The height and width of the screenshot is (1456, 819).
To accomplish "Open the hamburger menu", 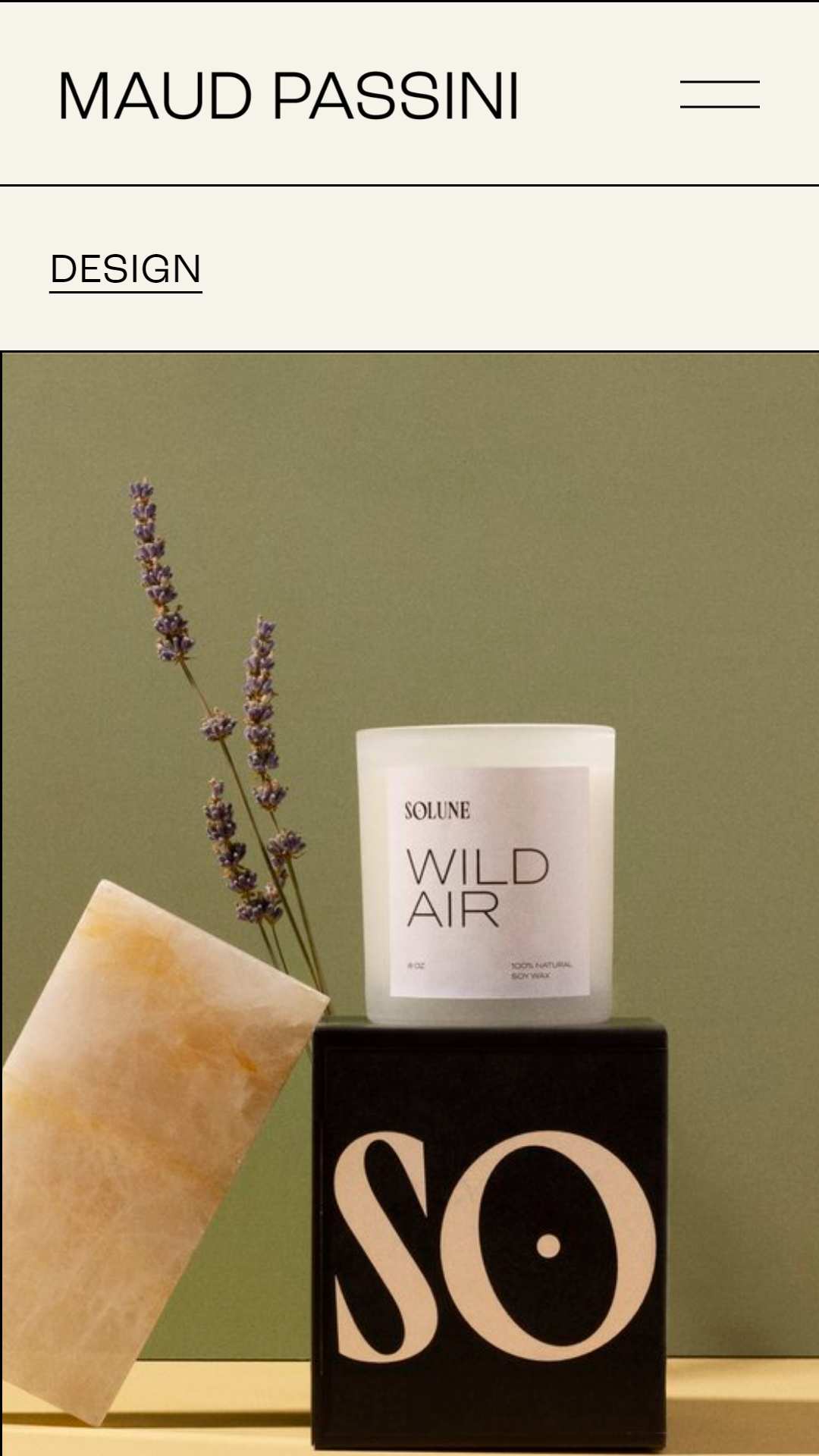I will click(720, 95).
